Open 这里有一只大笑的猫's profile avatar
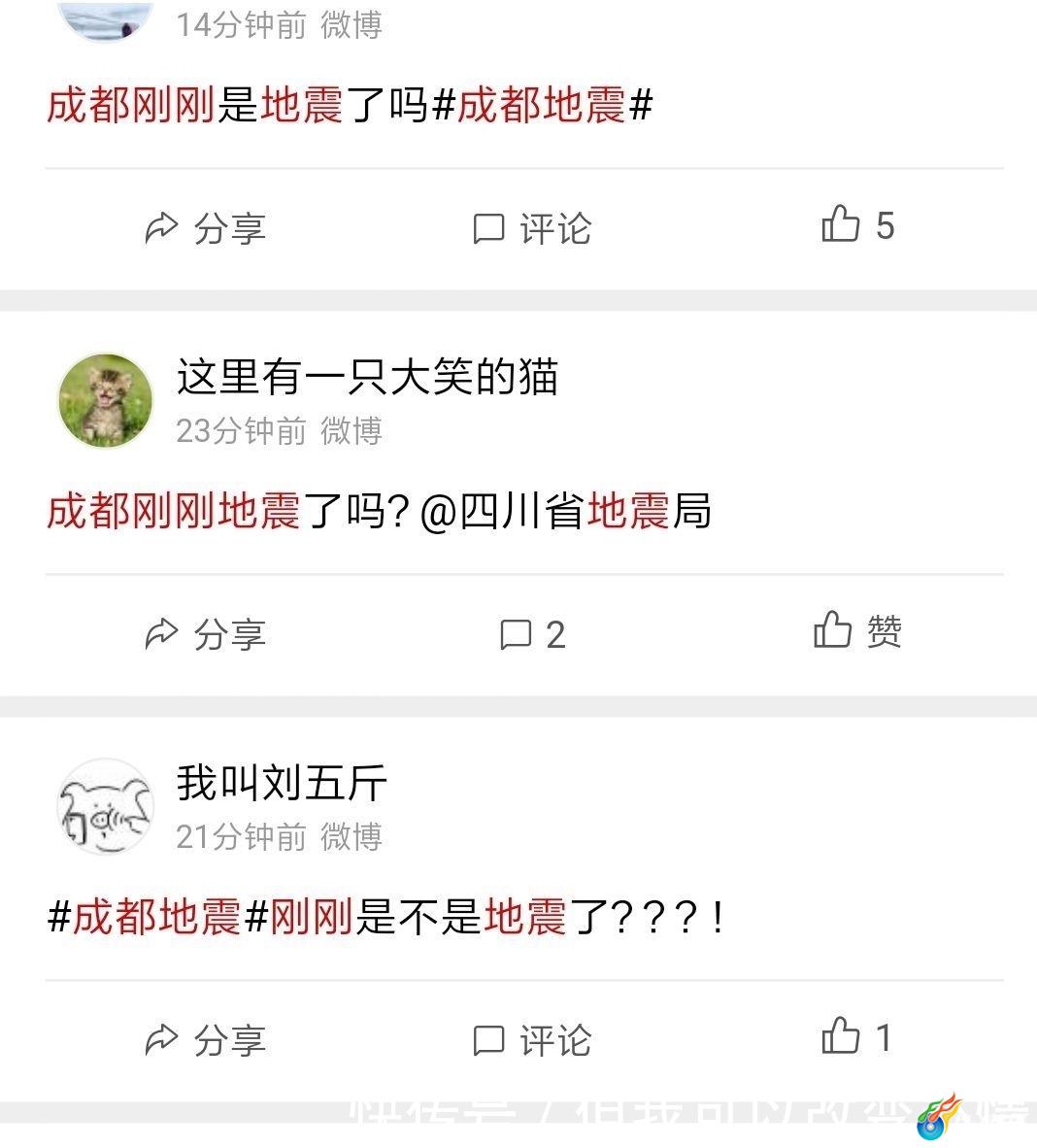Image resolution: width=1037 pixels, height=1148 pixels. pyautogui.click(x=106, y=400)
